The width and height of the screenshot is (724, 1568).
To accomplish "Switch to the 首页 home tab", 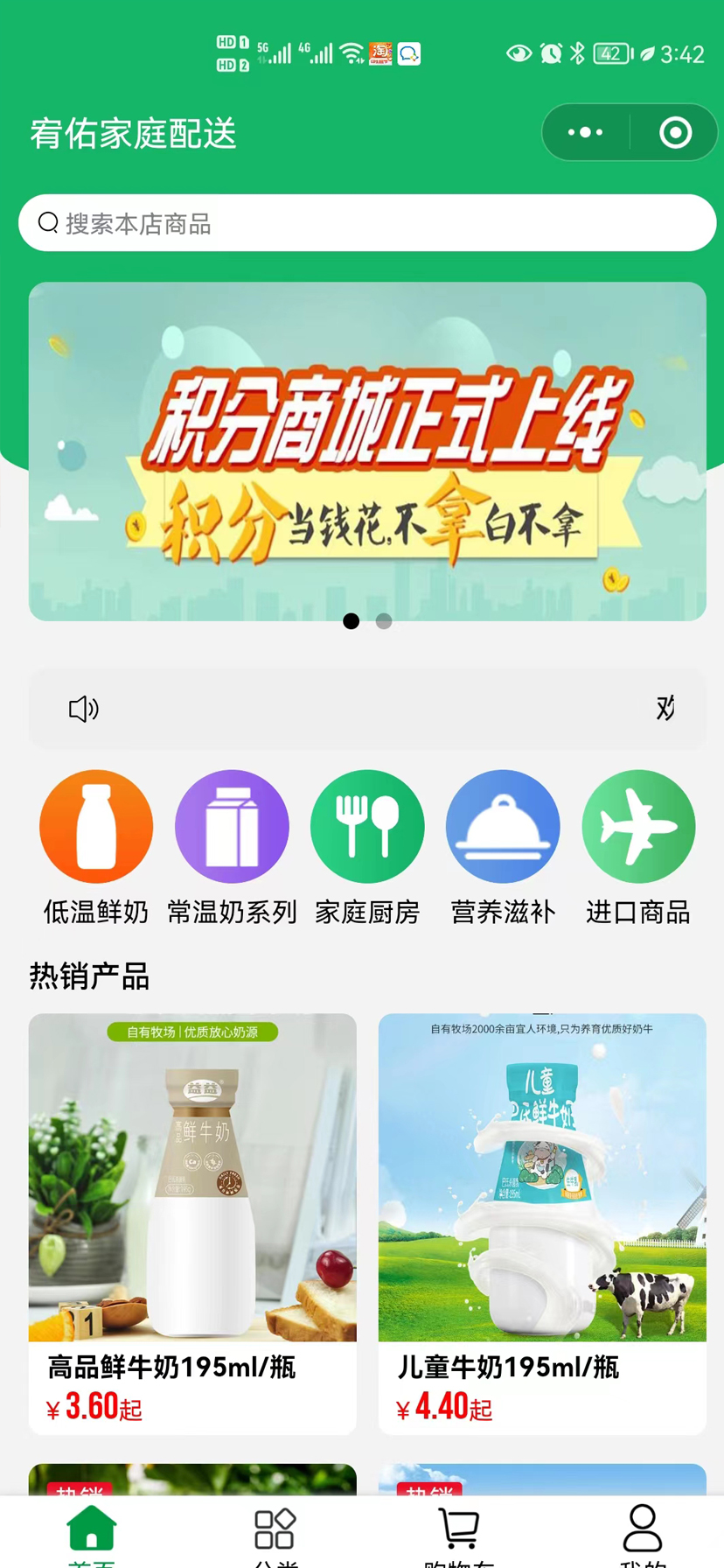I will 91,1533.
